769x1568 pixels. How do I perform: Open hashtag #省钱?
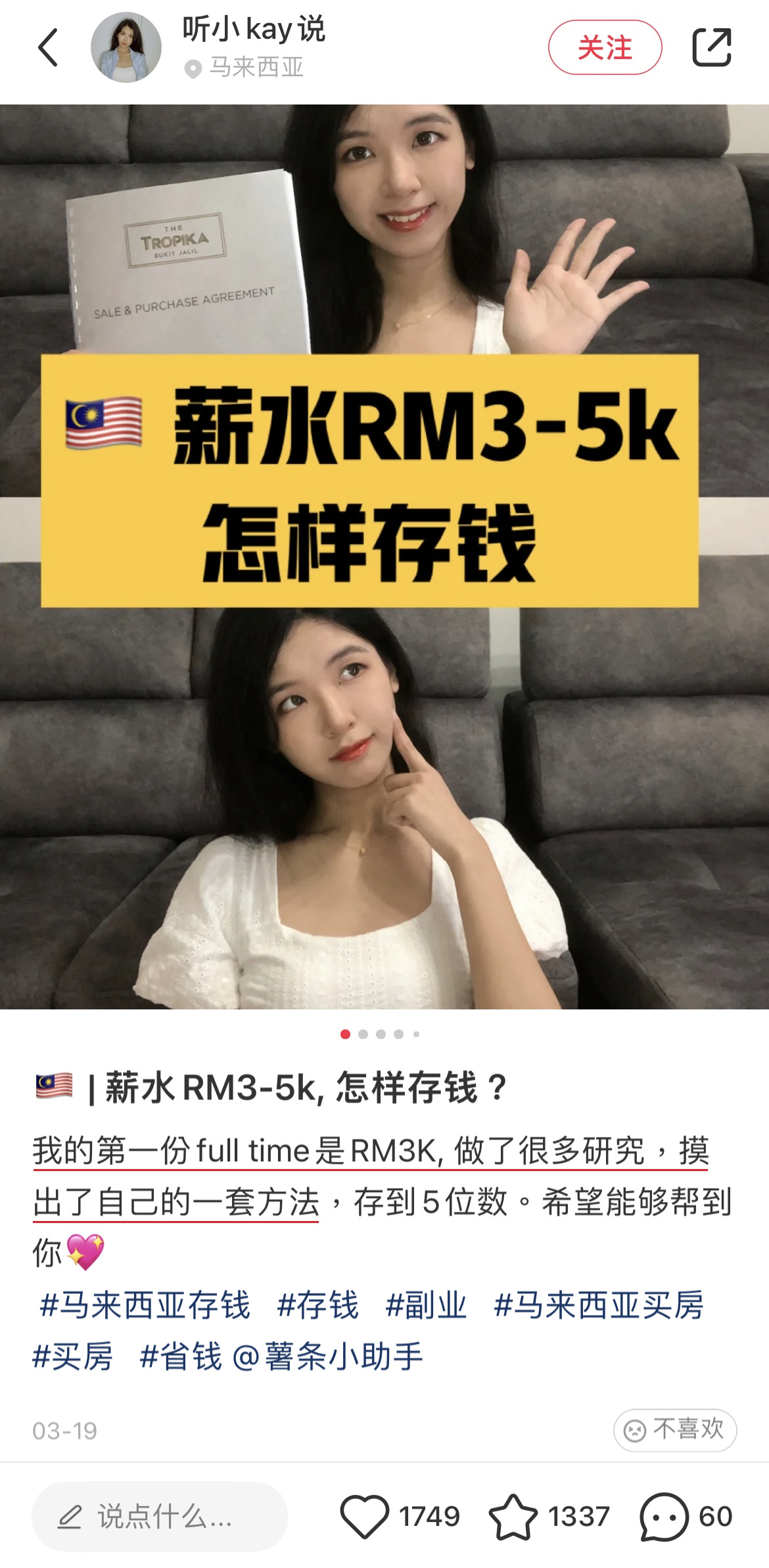pyautogui.click(x=181, y=1356)
